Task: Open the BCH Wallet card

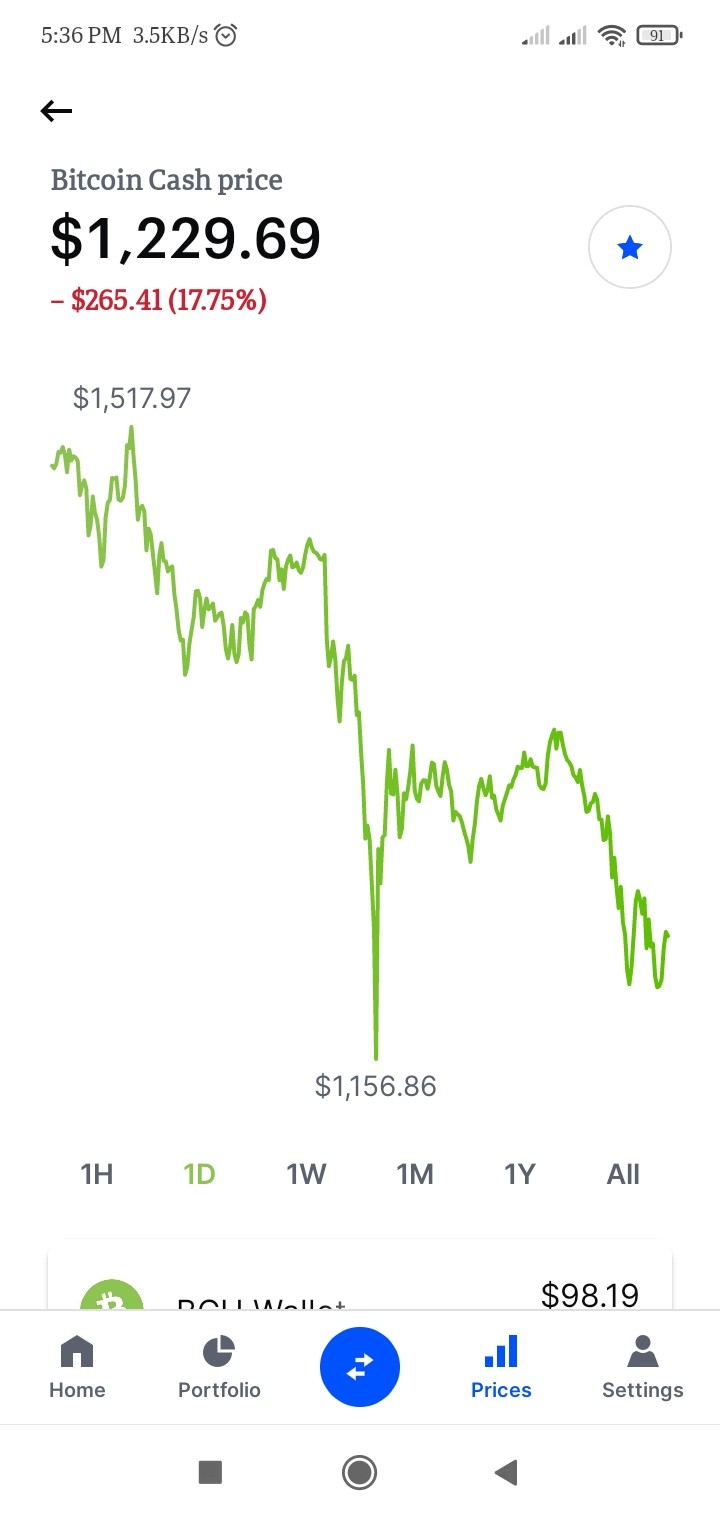Action: 360,1276
